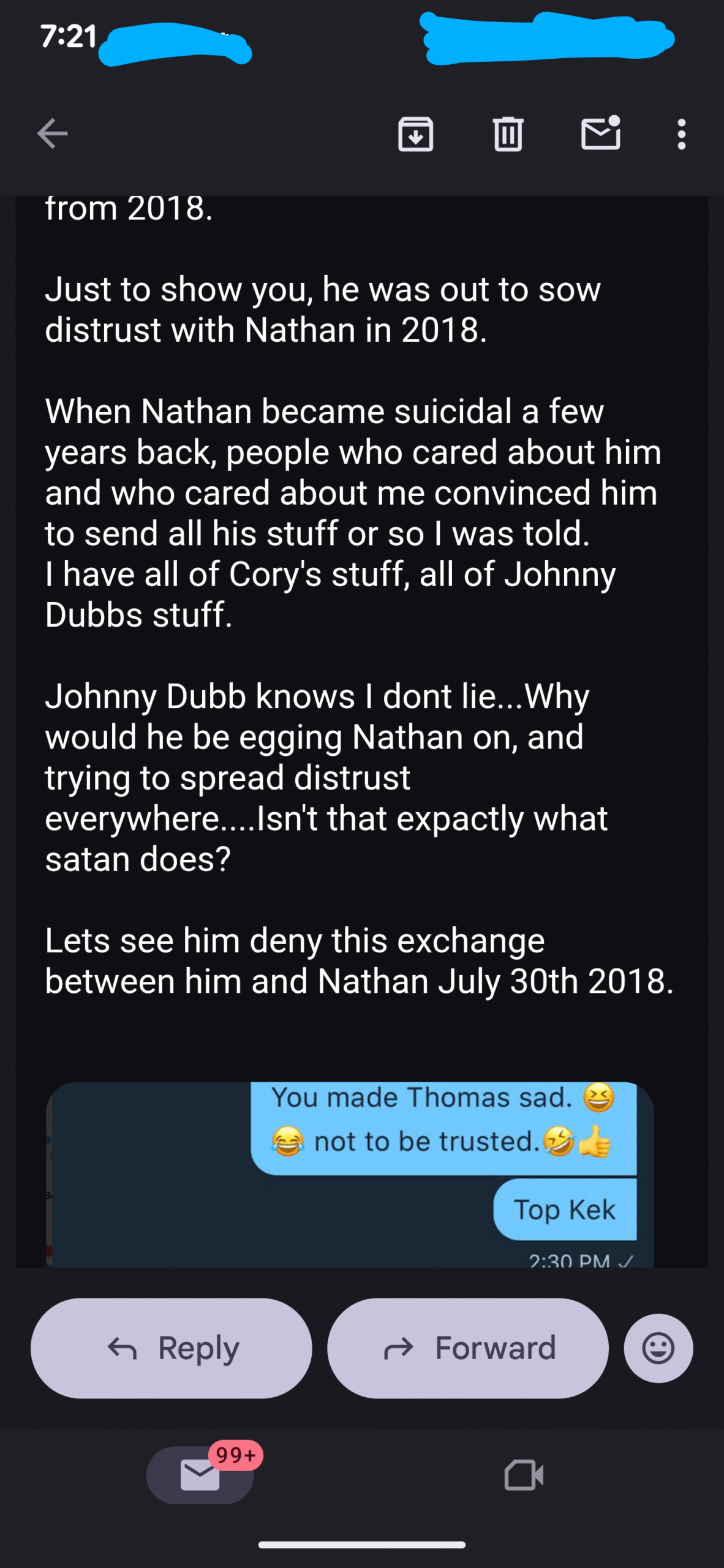This screenshot has height=1568, width=724.
Task: Mark this email as unread
Action: coord(600,134)
